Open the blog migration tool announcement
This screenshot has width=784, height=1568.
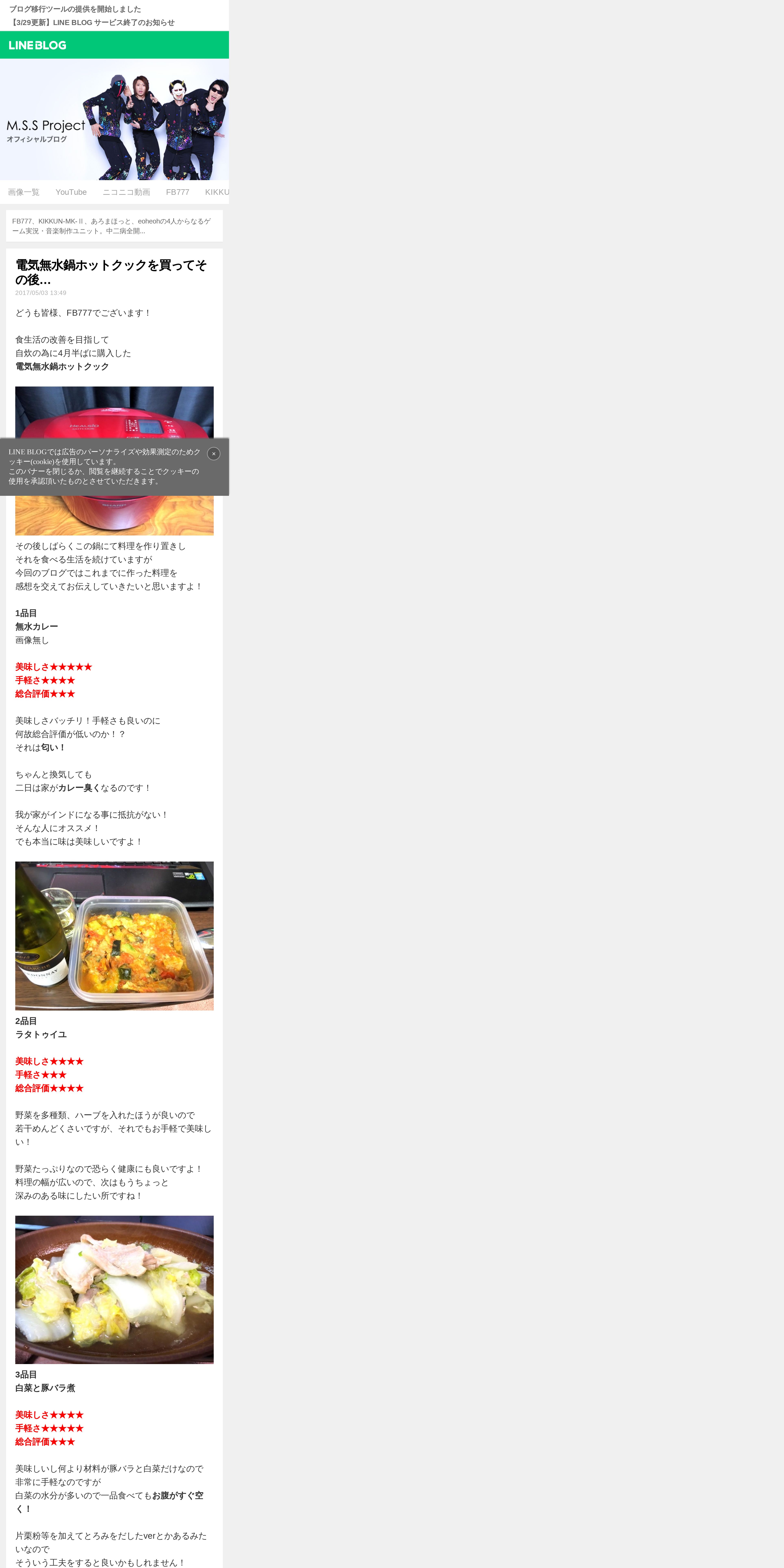(75, 9)
